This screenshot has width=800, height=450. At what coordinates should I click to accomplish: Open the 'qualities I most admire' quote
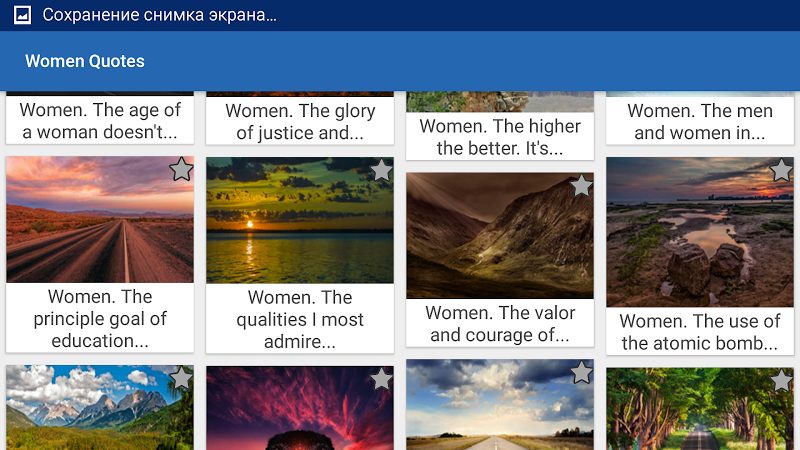(x=300, y=255)
